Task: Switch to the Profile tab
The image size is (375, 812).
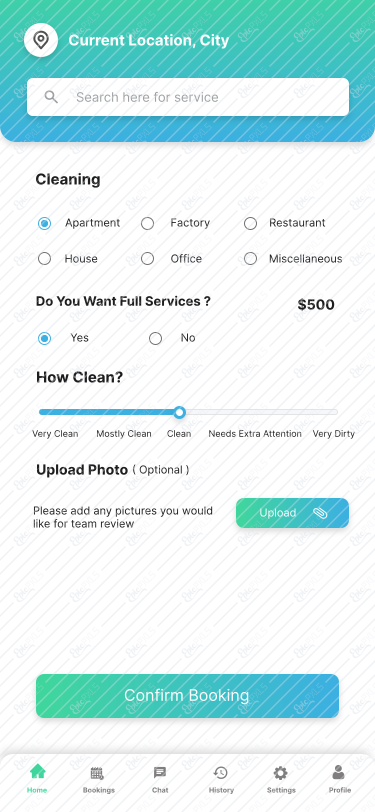Action: point(339,780)
